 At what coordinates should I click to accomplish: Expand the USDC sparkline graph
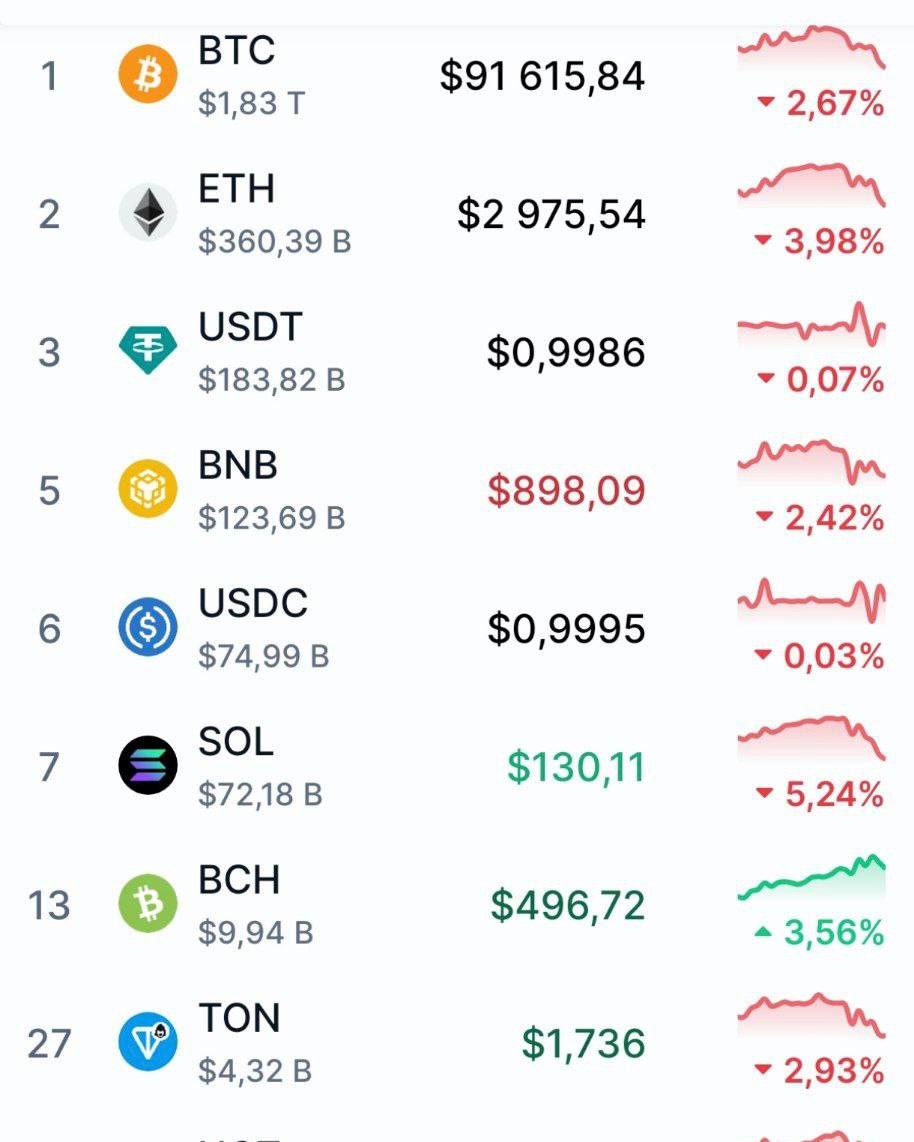810,600
